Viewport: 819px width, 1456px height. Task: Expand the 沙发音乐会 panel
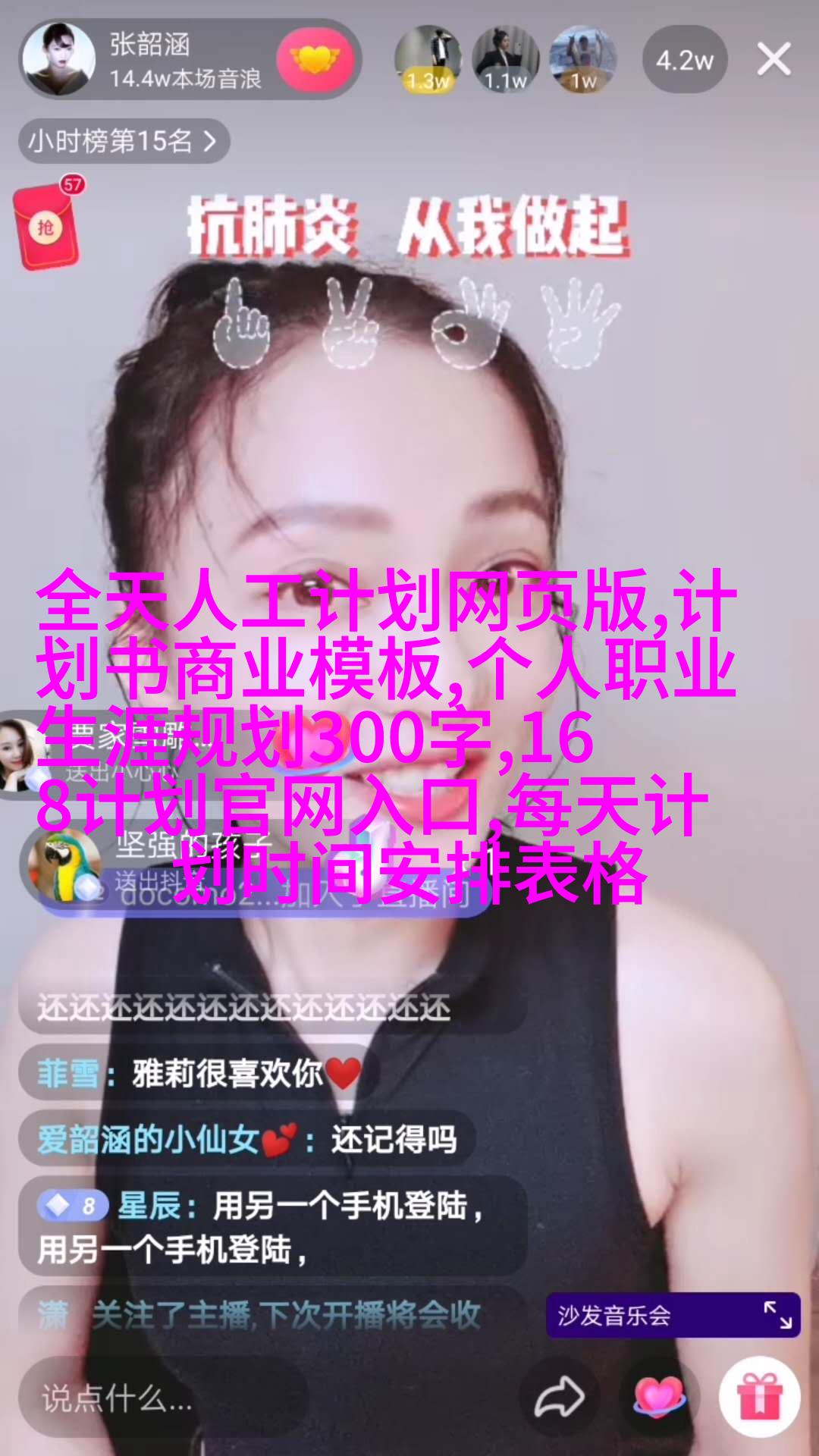(x=778, y=1315)
